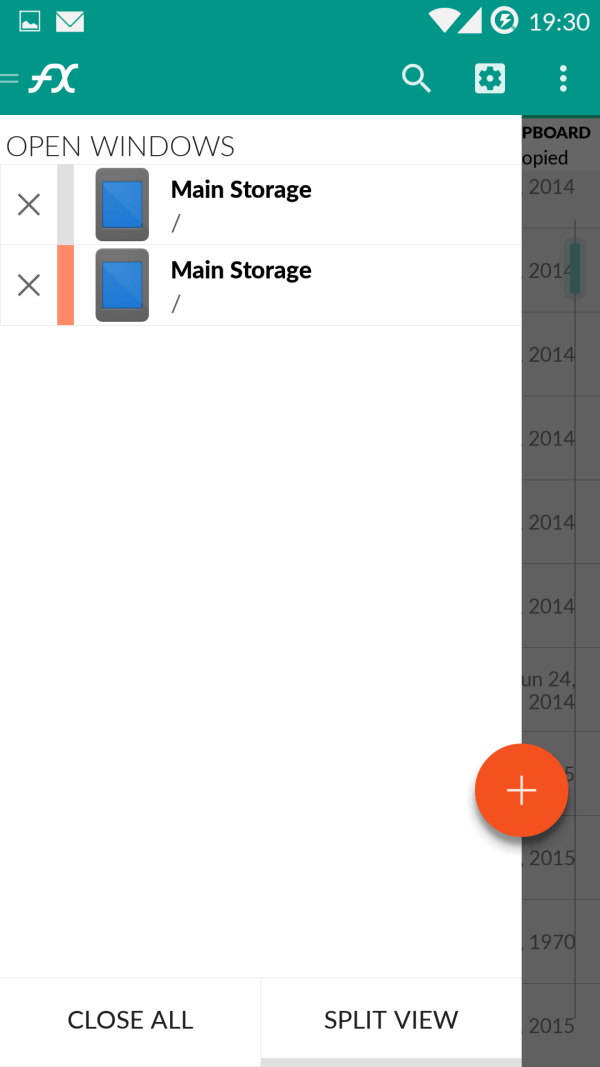Open the search icon in the app bar
This screenshot has height=1067, width=600.
click(x=416, y=78)
